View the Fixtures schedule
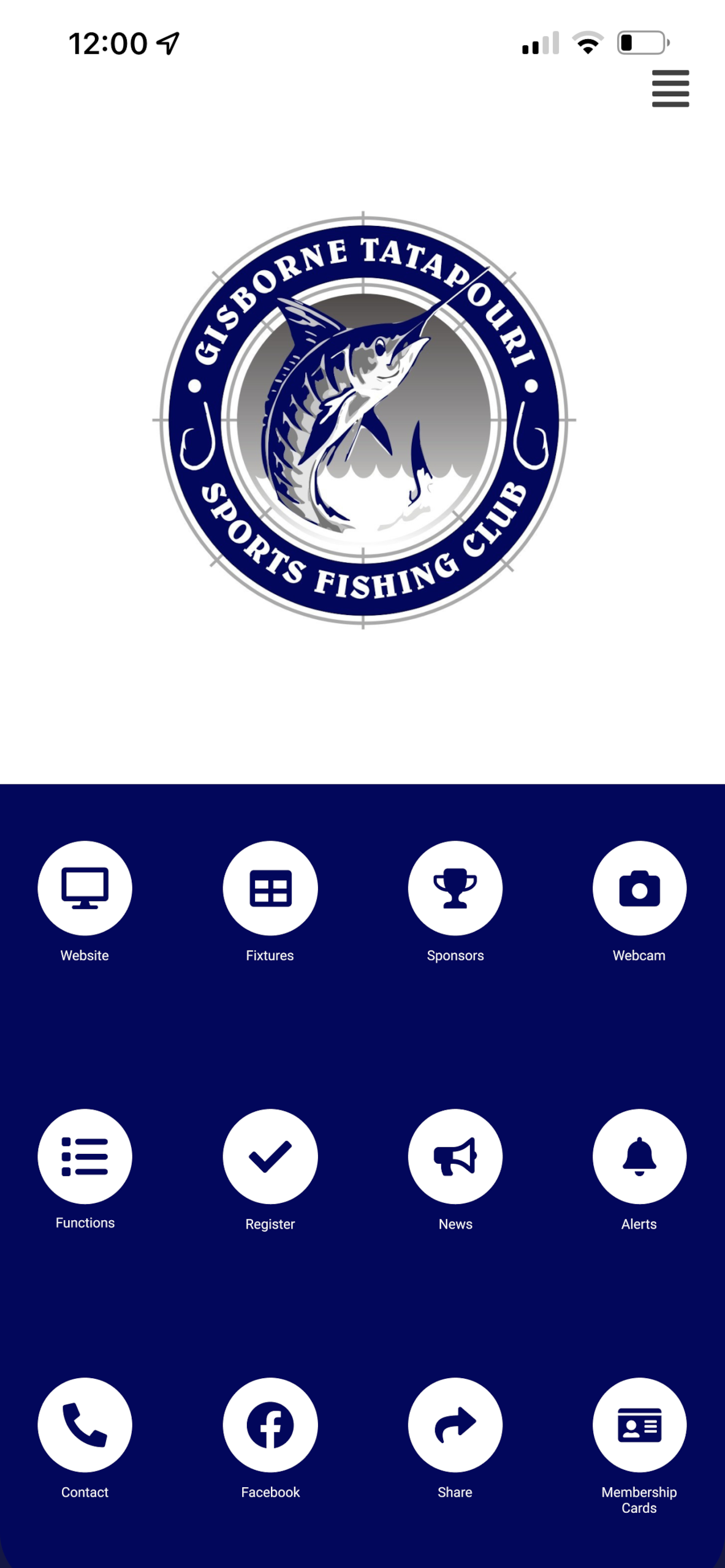The height and width of the screenshot is (1568, 725). (x=270, y=888)
